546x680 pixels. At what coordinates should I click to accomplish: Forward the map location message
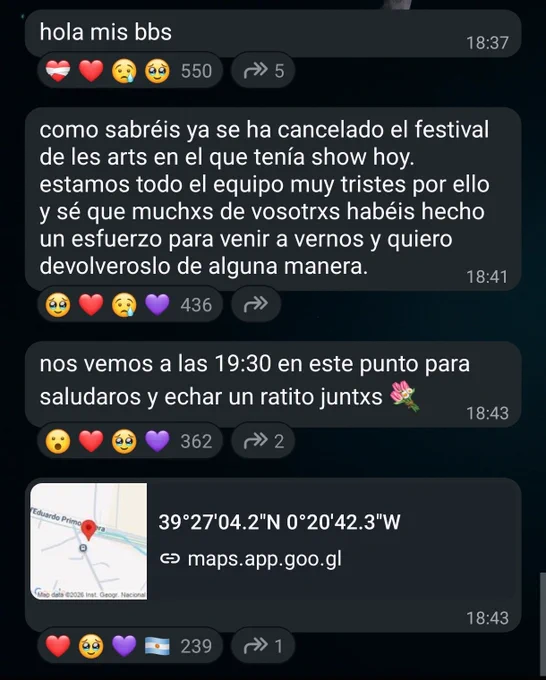click(x=263, y=646)
